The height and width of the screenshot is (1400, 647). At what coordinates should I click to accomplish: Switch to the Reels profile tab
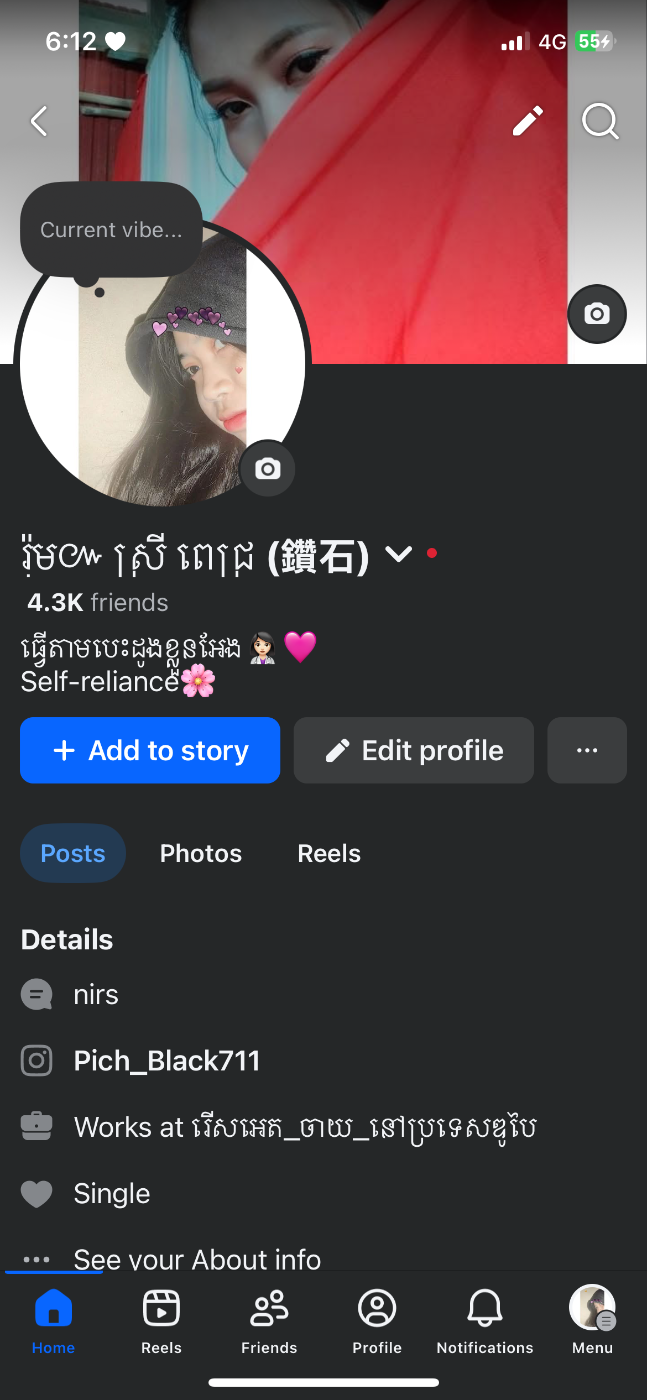329,853
